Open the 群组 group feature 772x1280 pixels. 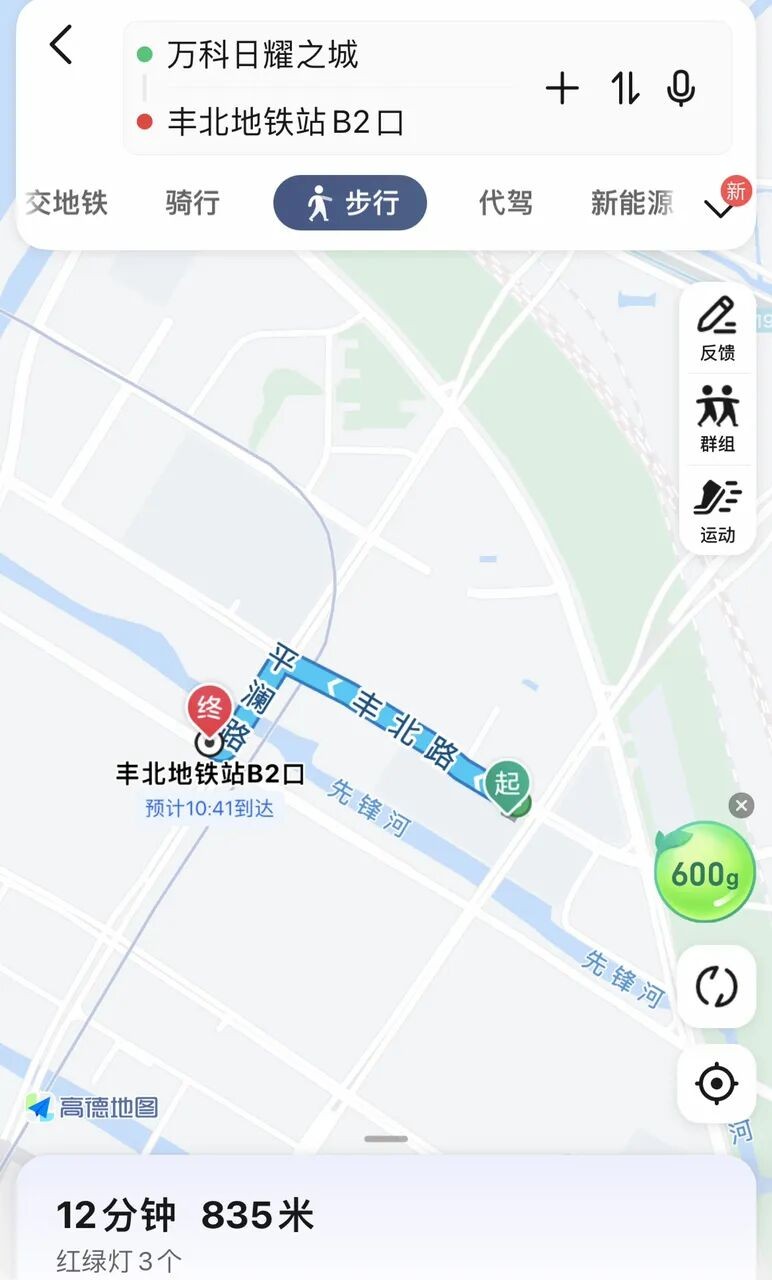(717, 418)
